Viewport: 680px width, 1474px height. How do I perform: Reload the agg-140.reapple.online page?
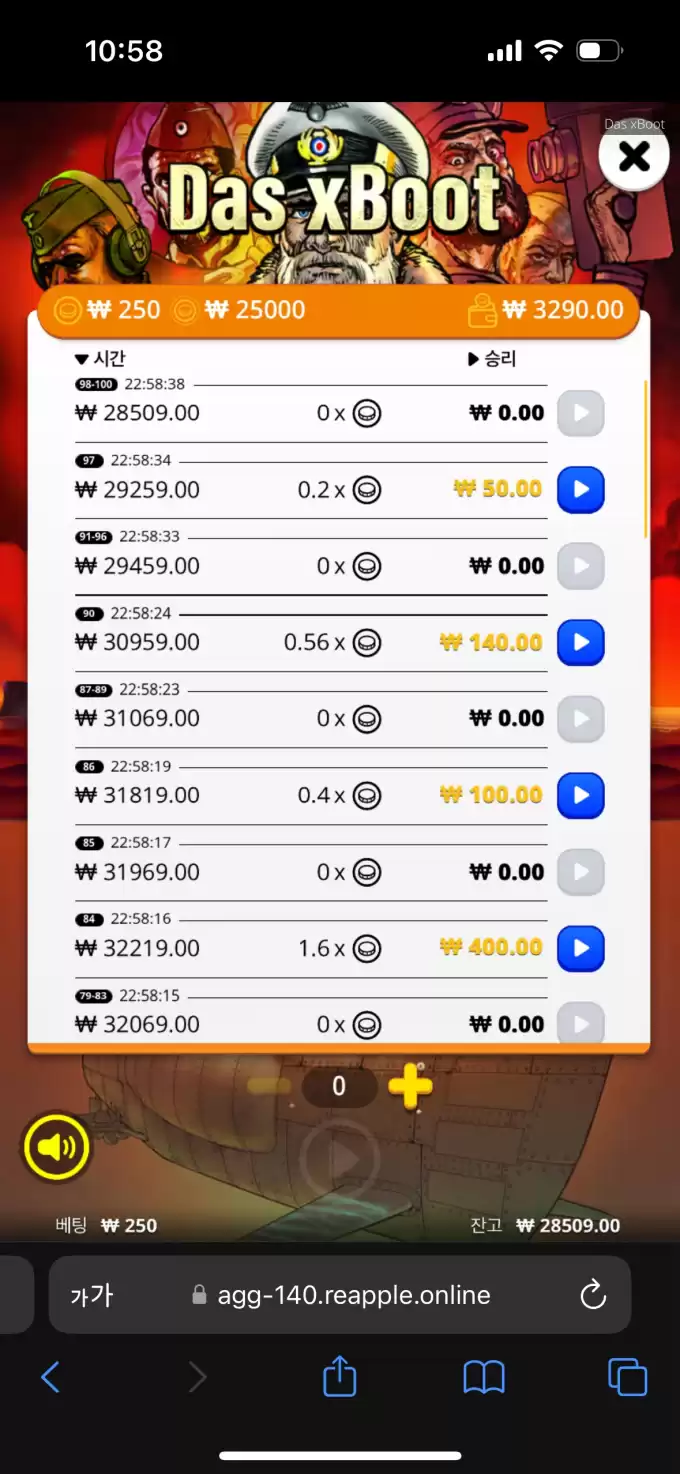[x=593, y=1296]
